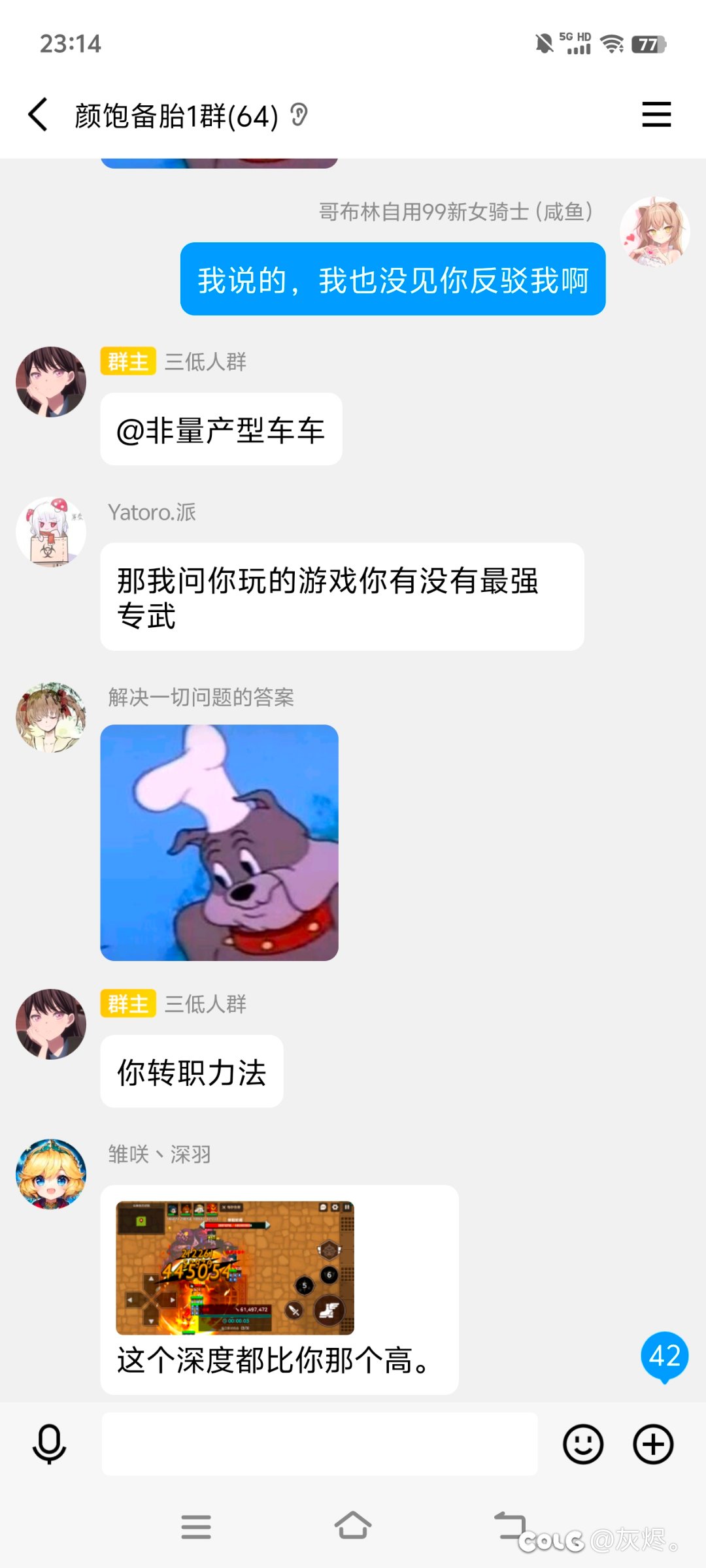Focus the message input field
This screenshot has height=1568, width=706.
[x=320, y=1444]
